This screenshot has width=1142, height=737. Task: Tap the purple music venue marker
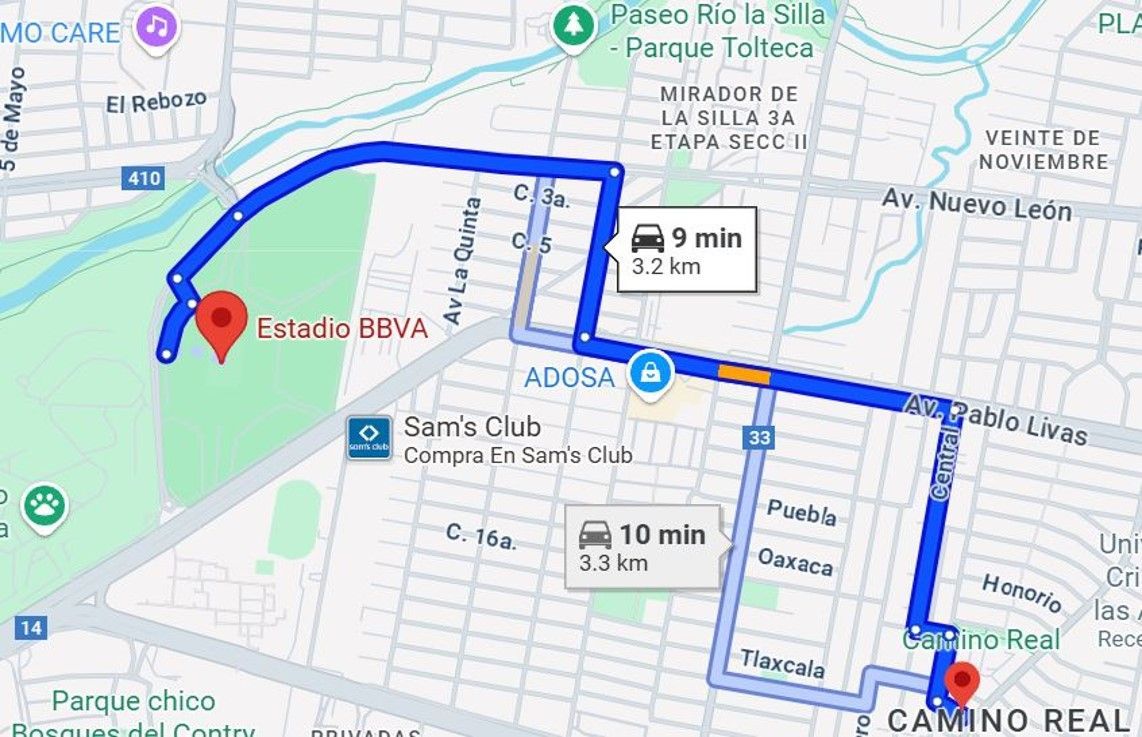click(x=157, y=29)
